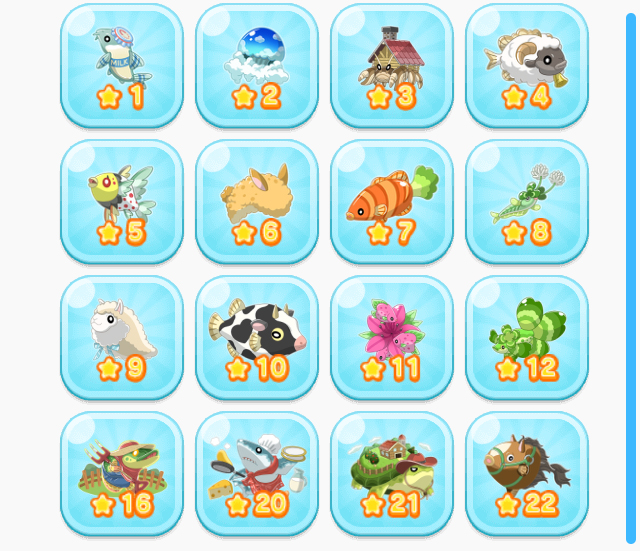Choose the sheep fish tile numbered 4

point(527,66)
